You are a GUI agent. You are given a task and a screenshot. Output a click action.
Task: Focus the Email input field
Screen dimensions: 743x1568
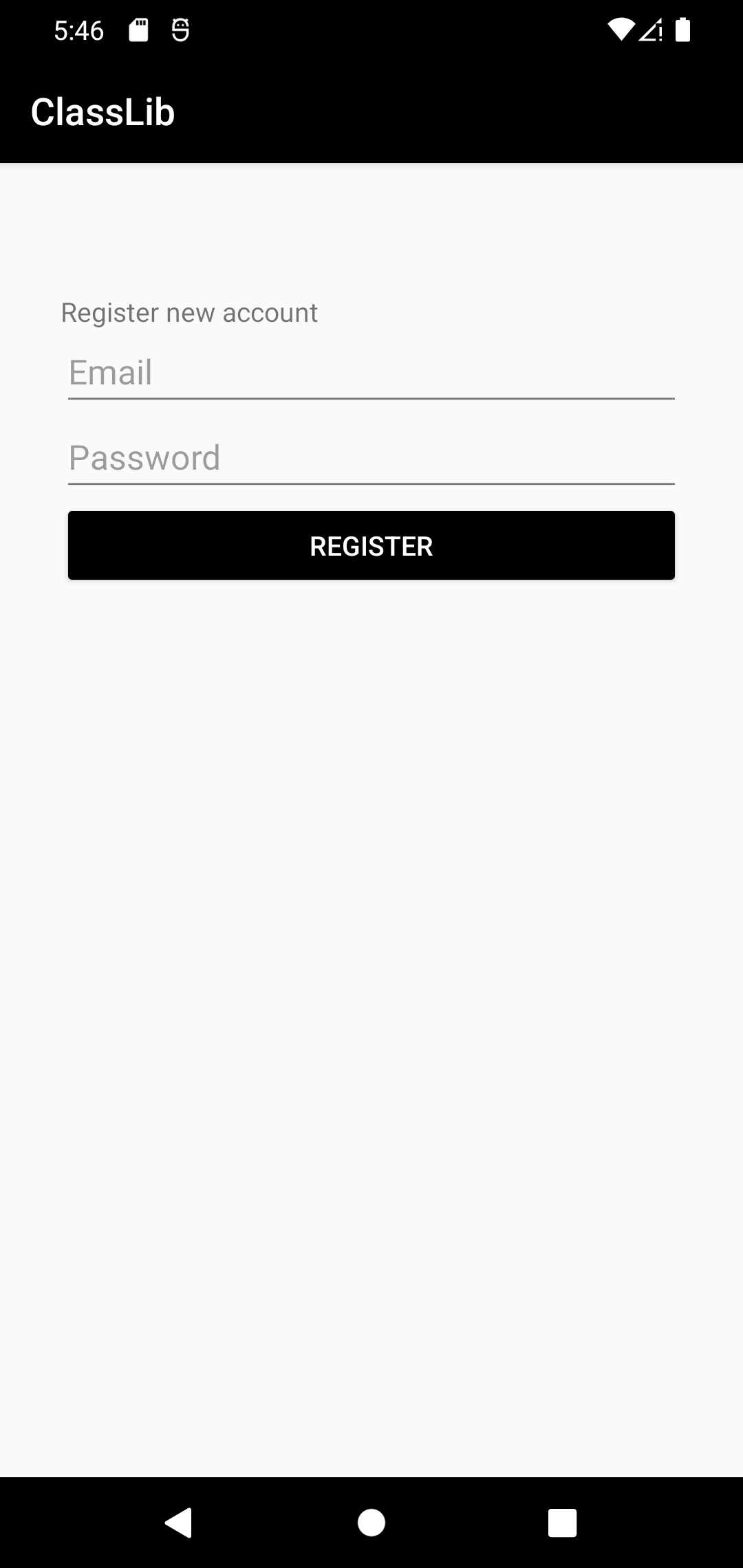pos(371,373)
